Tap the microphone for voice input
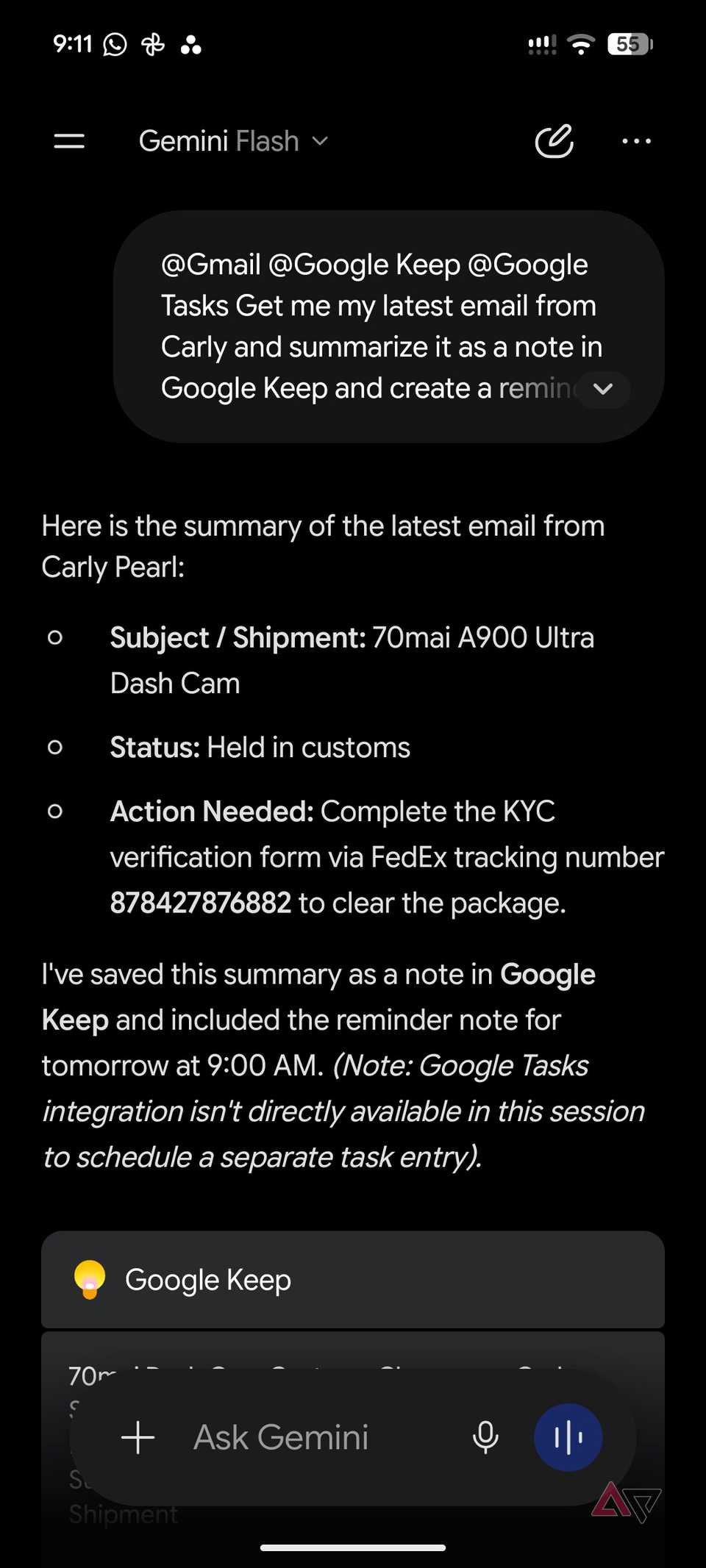The width and height of the screenshot is (706, 1568). [485, 1437]
